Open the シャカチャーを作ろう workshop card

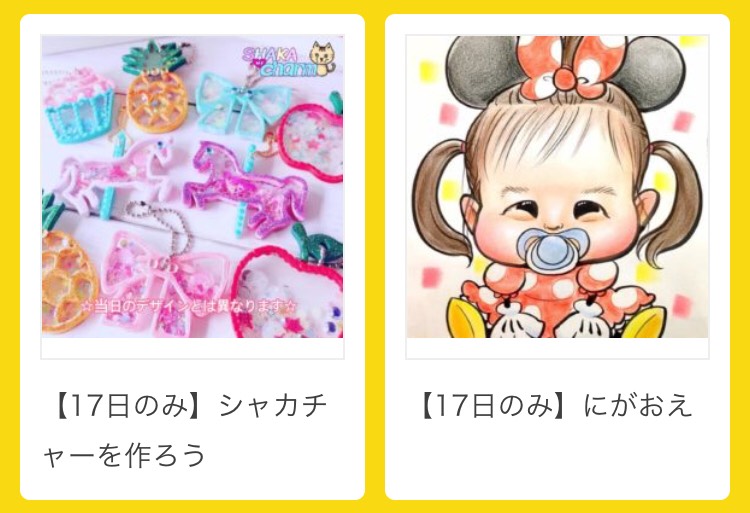click(x=192, y=256)
